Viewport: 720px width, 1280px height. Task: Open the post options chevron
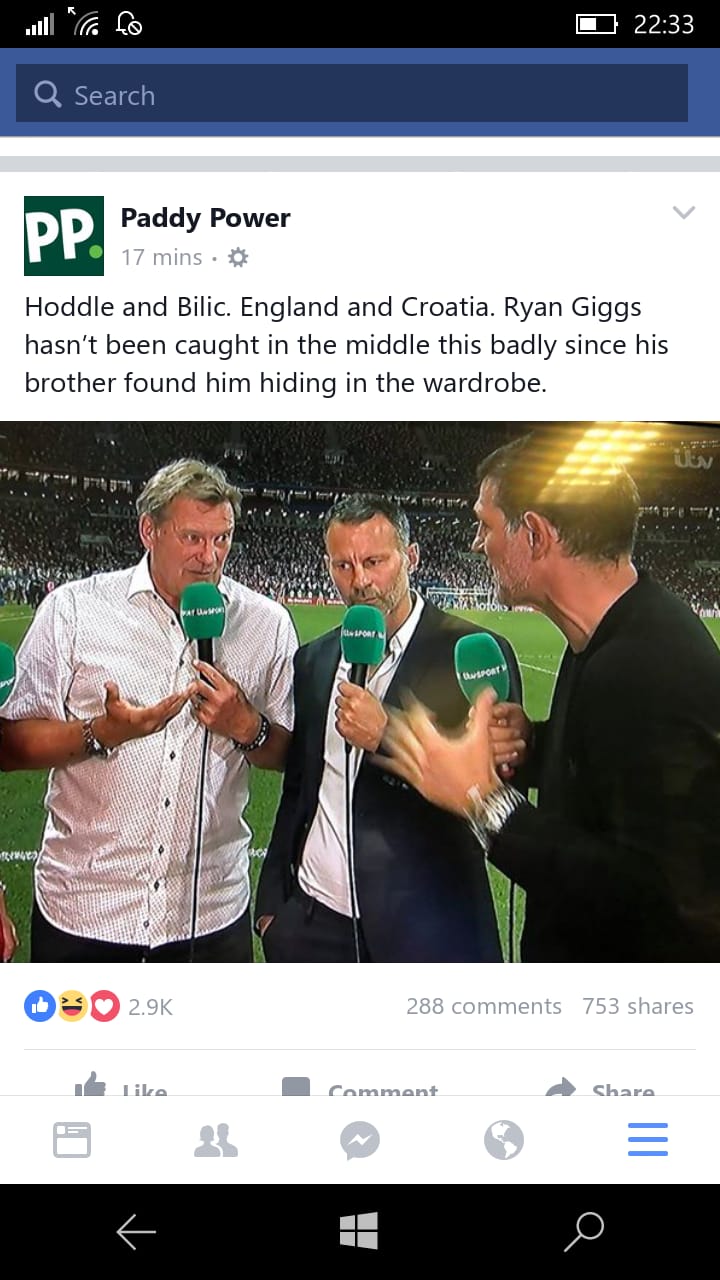684,212
